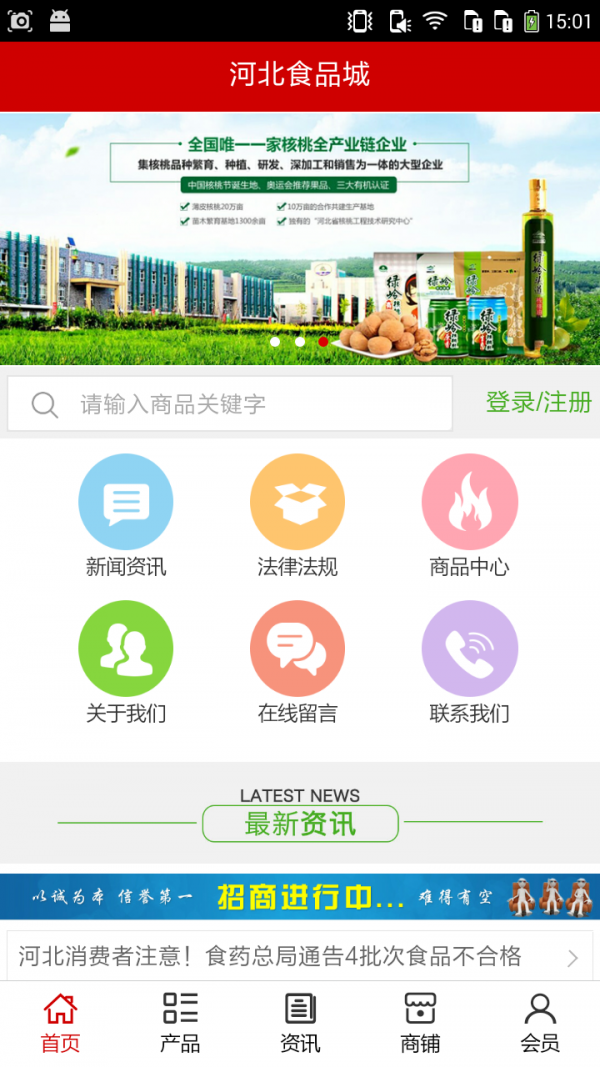This screenshot has width=600, height=1067.
Task: Open 新闻资讯 news section
Action: [126, 515]
